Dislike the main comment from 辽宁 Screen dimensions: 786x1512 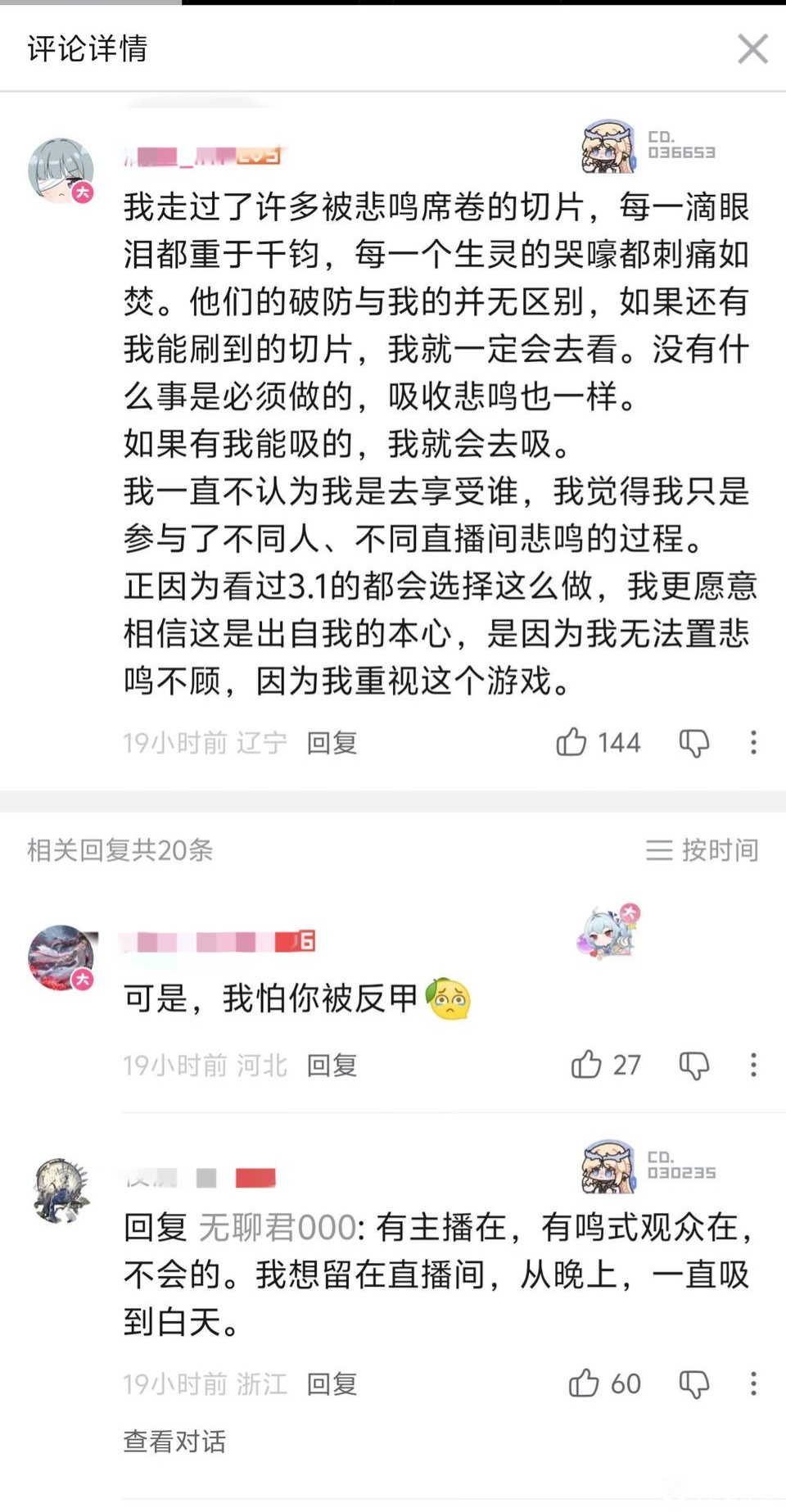coord(693,743)
